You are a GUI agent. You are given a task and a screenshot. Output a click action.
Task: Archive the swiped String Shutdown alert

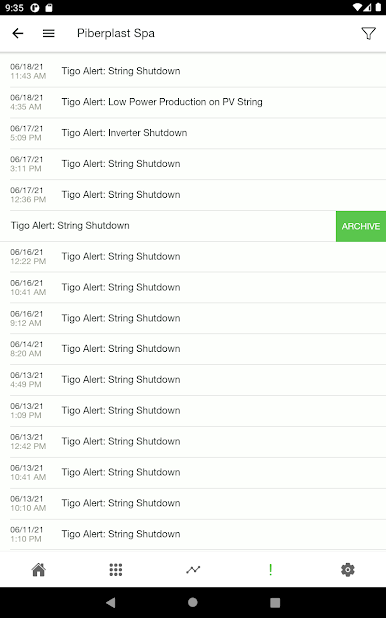point(361,226)
